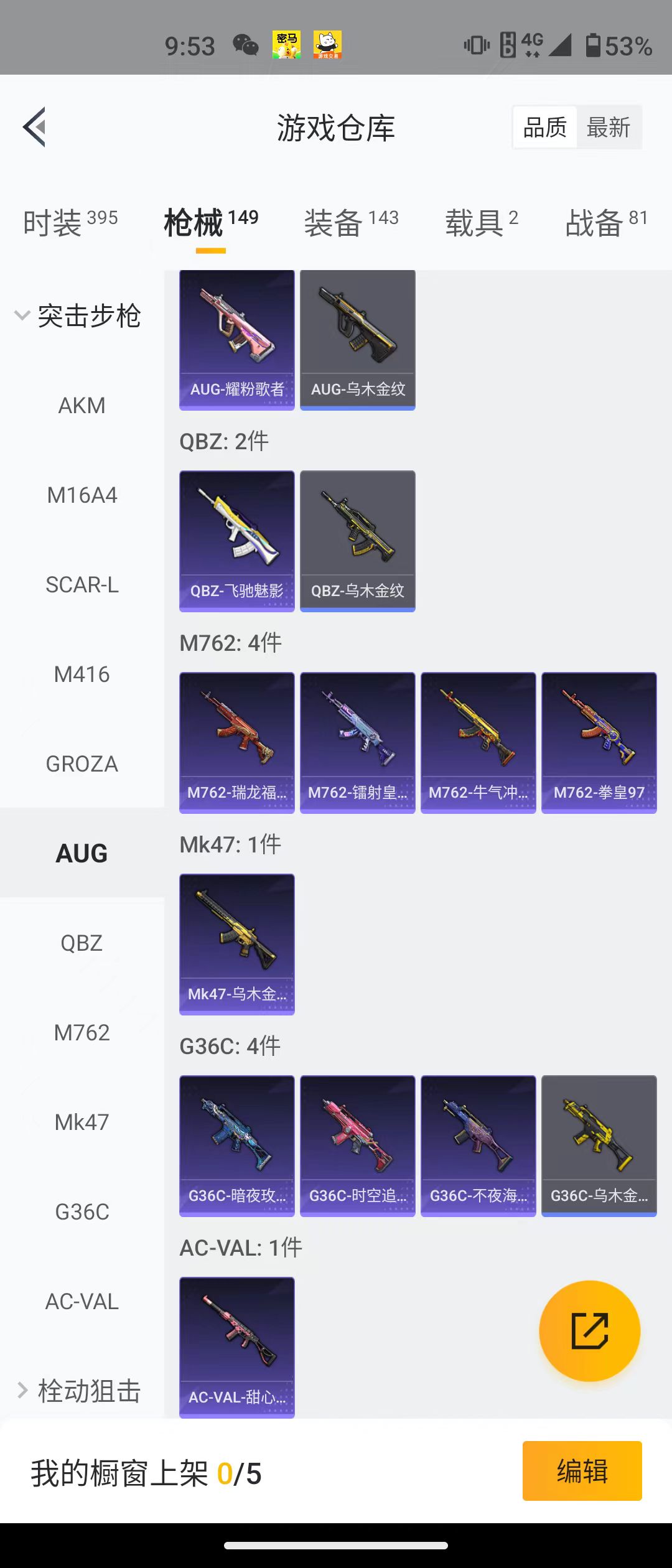The width and height of the screenshot is (672, 1568).
Task: Tap the orange share floating button
Action: [x=589, y=1331]
